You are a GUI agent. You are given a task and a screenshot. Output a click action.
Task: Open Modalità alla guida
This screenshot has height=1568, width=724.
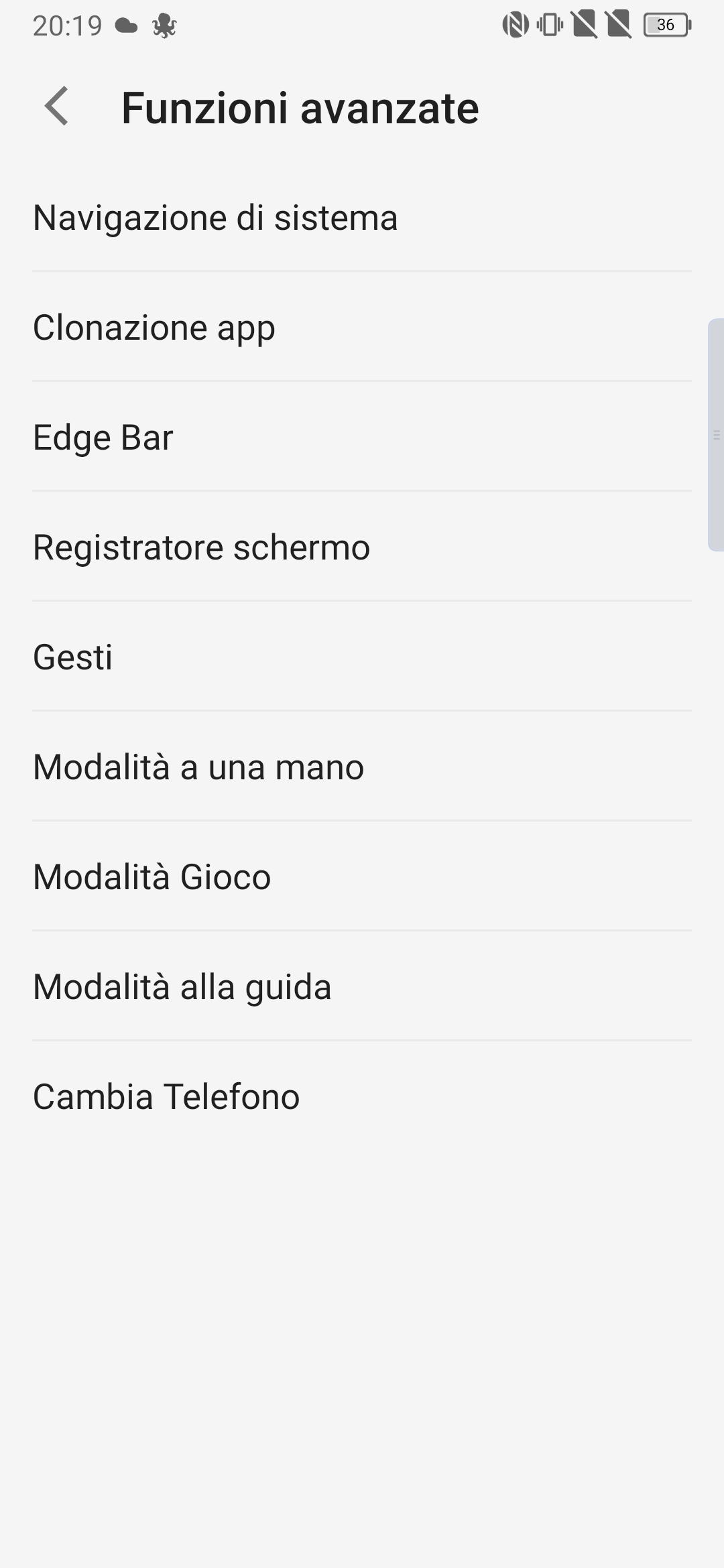pos(362,987)
